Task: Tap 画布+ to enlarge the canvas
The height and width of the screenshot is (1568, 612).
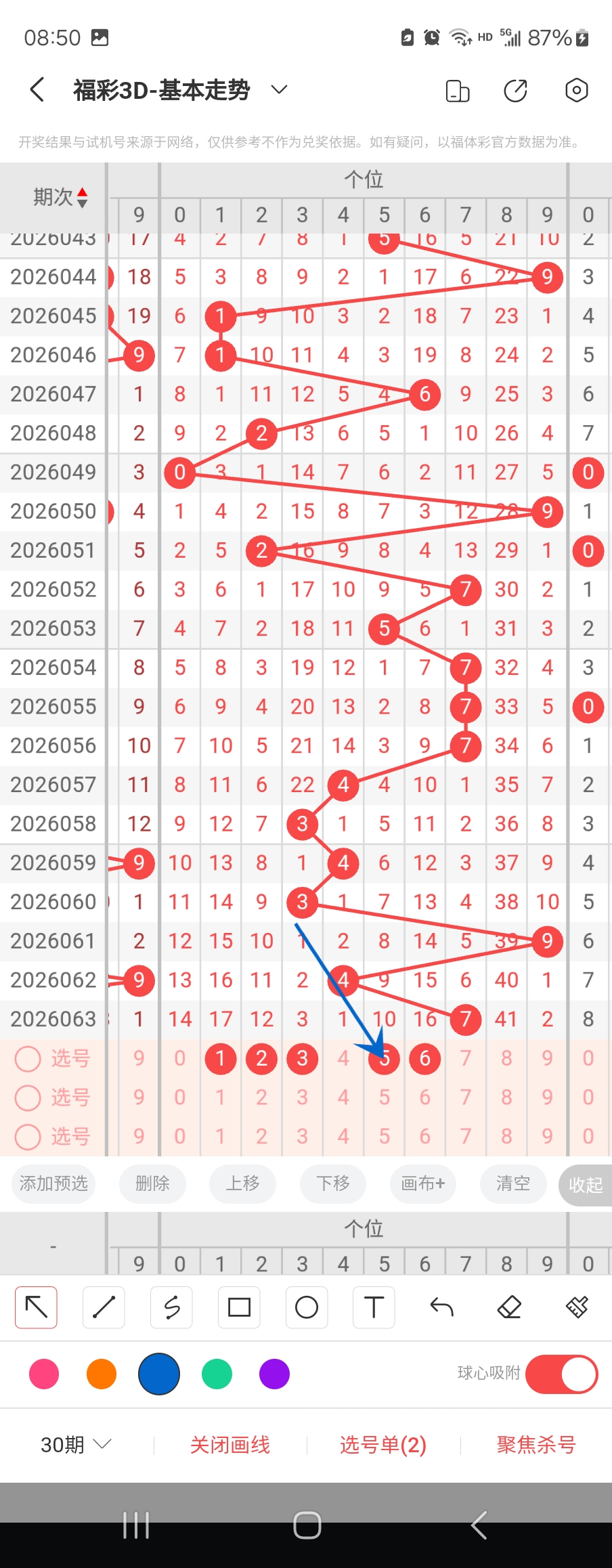Action: tap(423, 1183)
